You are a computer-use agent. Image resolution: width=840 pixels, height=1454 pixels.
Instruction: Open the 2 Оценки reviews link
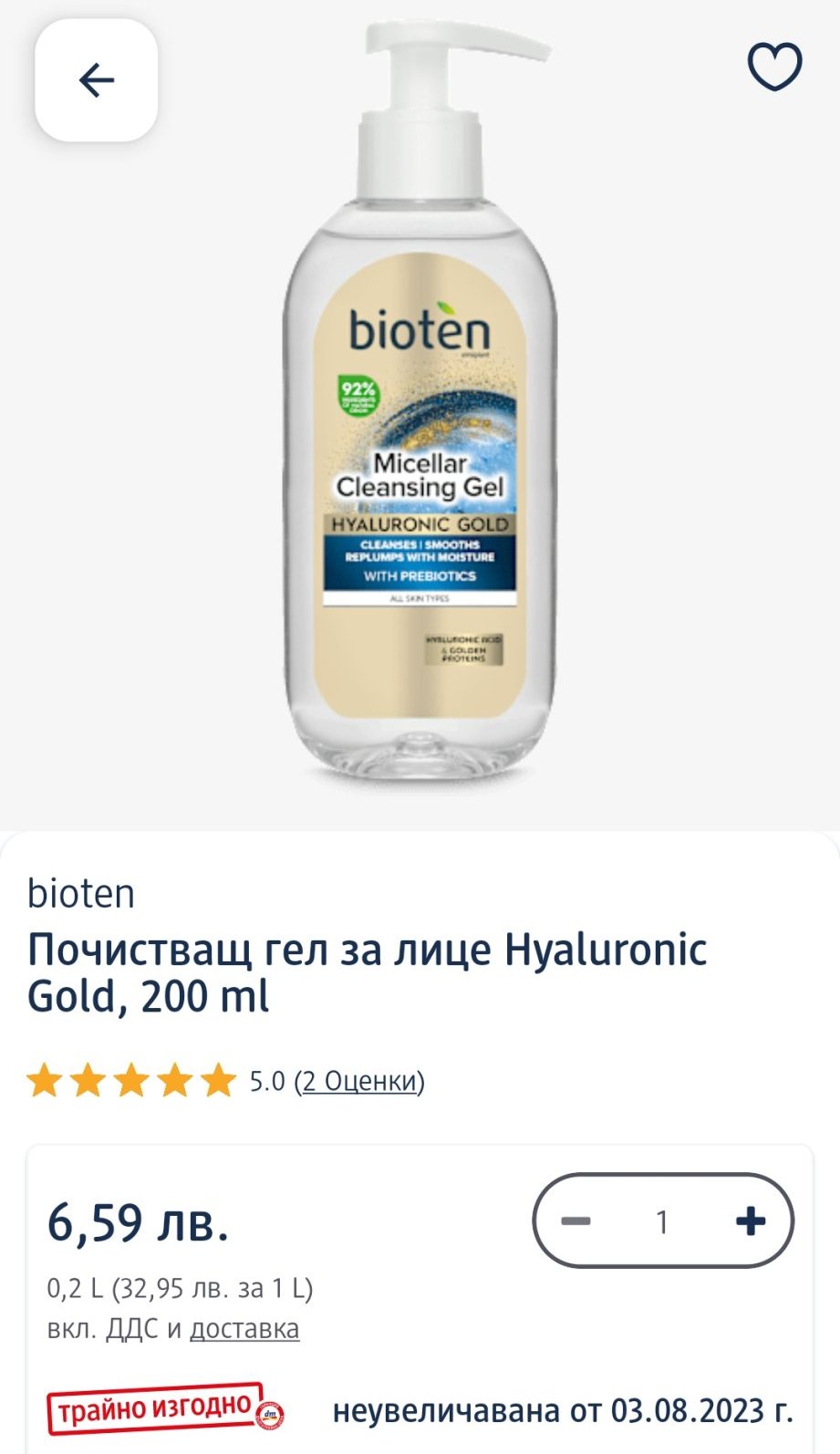point(359,1081)
